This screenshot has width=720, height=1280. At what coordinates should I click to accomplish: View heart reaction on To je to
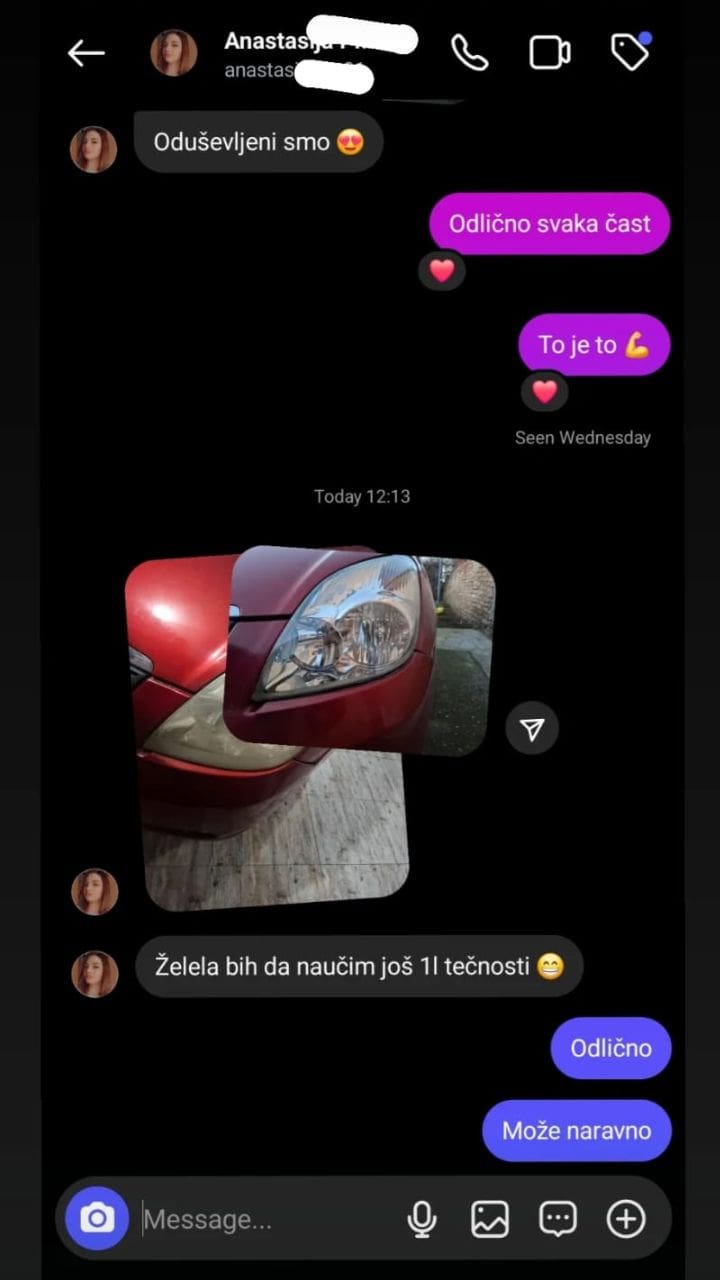tap(544, 392)
